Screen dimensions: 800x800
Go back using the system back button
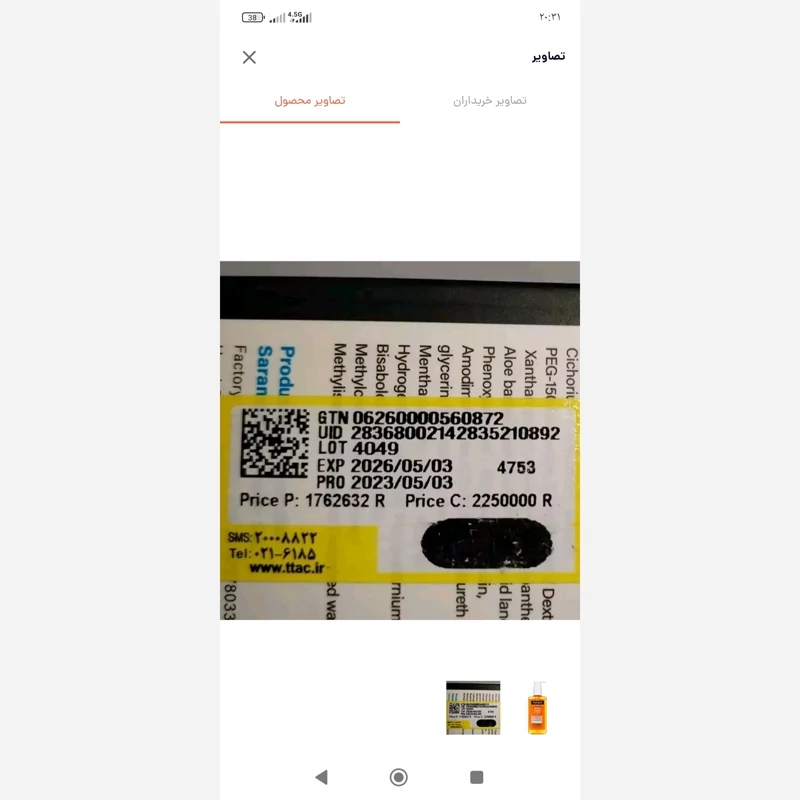click(x=321, y=777)
